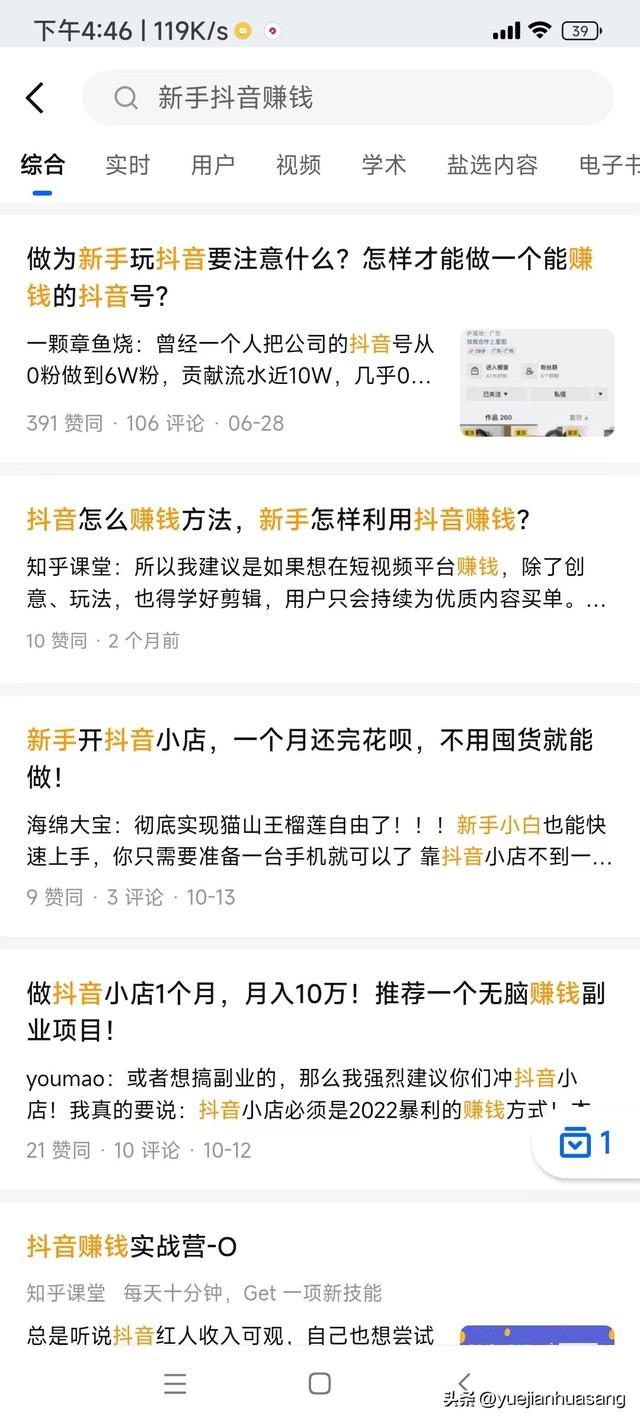
Task: Go to the home screen
Action: coord(320,1383)
